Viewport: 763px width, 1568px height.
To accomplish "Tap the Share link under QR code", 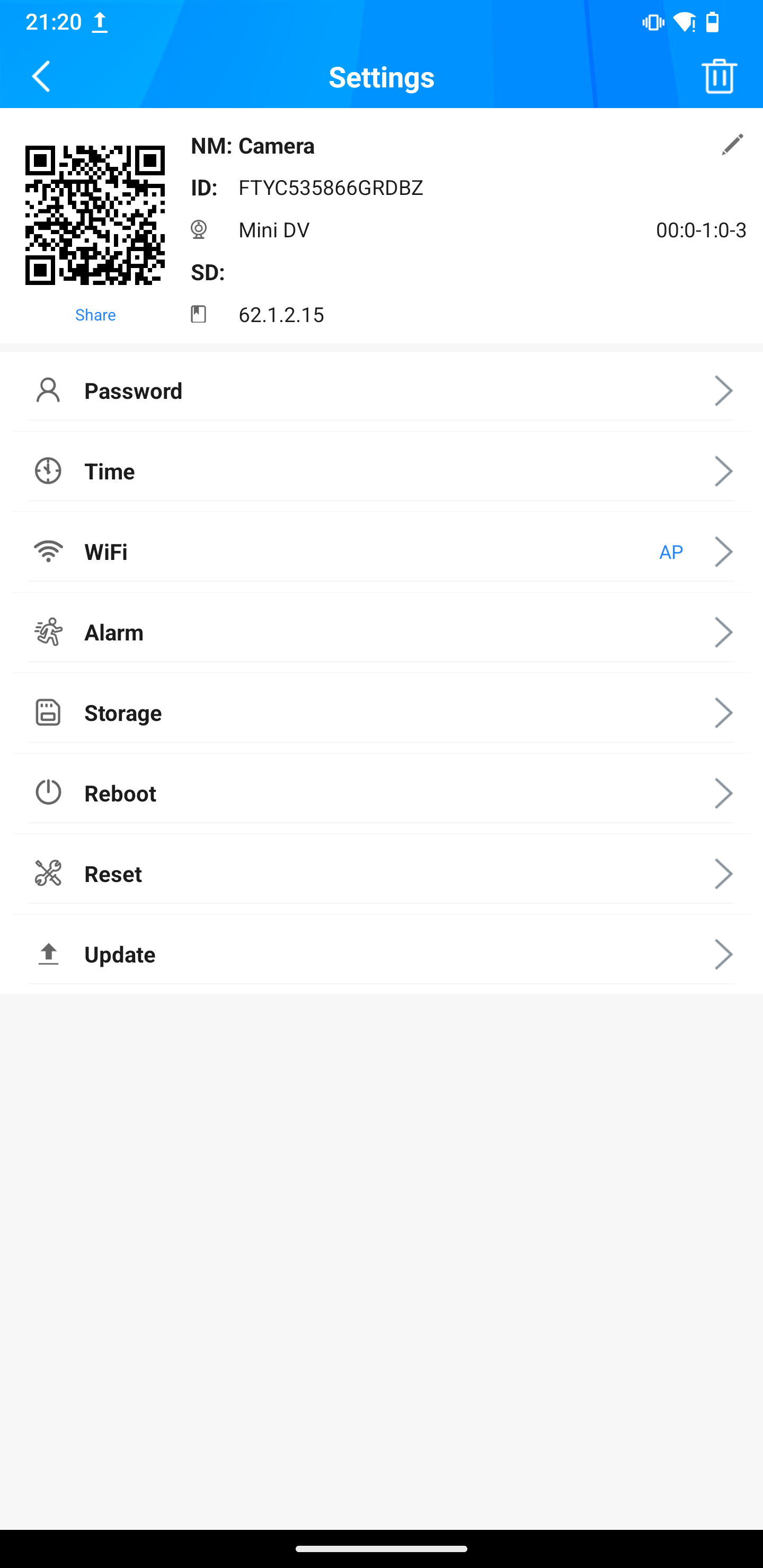I will point(95,315).
